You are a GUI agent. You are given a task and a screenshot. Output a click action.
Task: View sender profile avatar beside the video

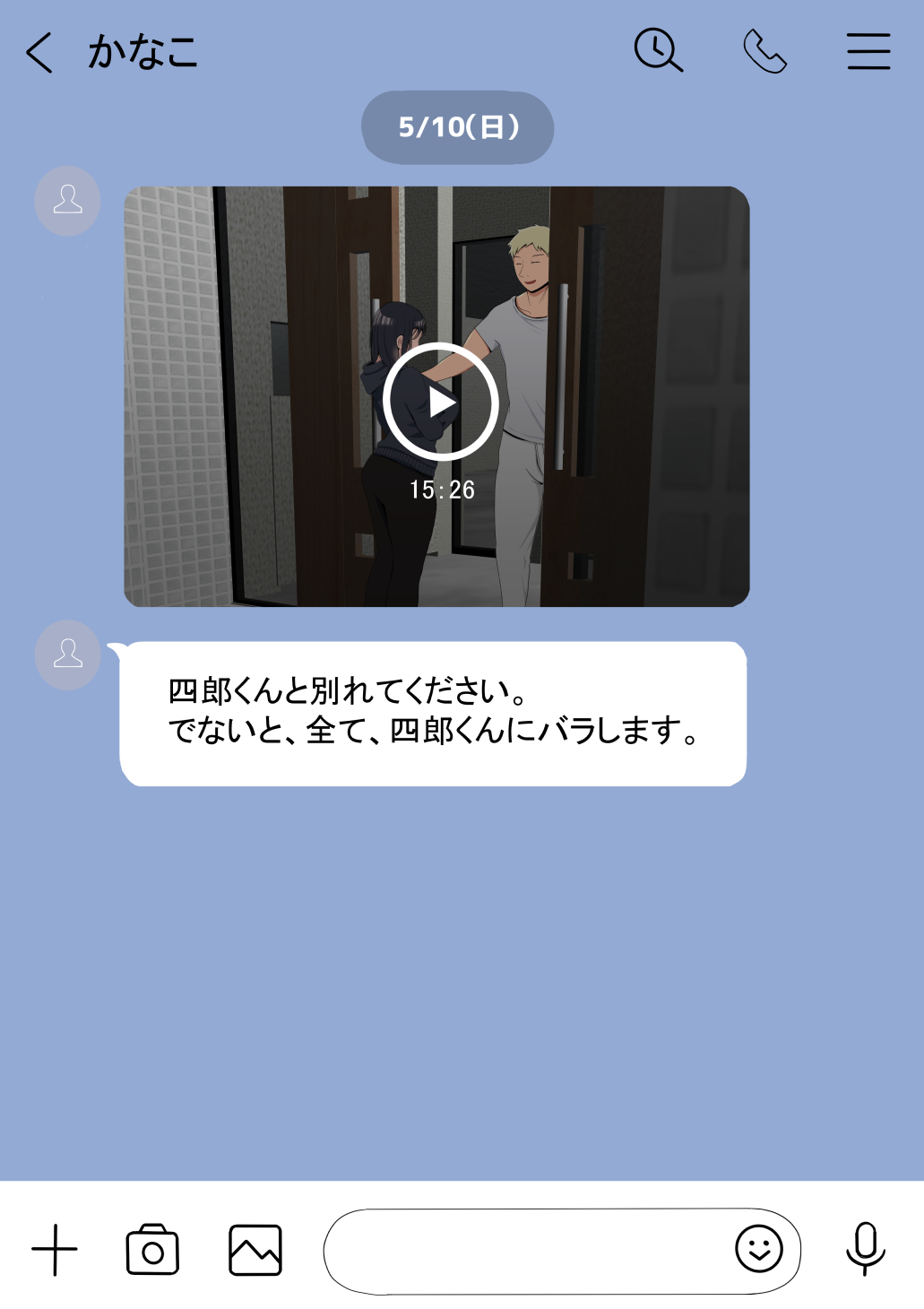coord(67,201)
